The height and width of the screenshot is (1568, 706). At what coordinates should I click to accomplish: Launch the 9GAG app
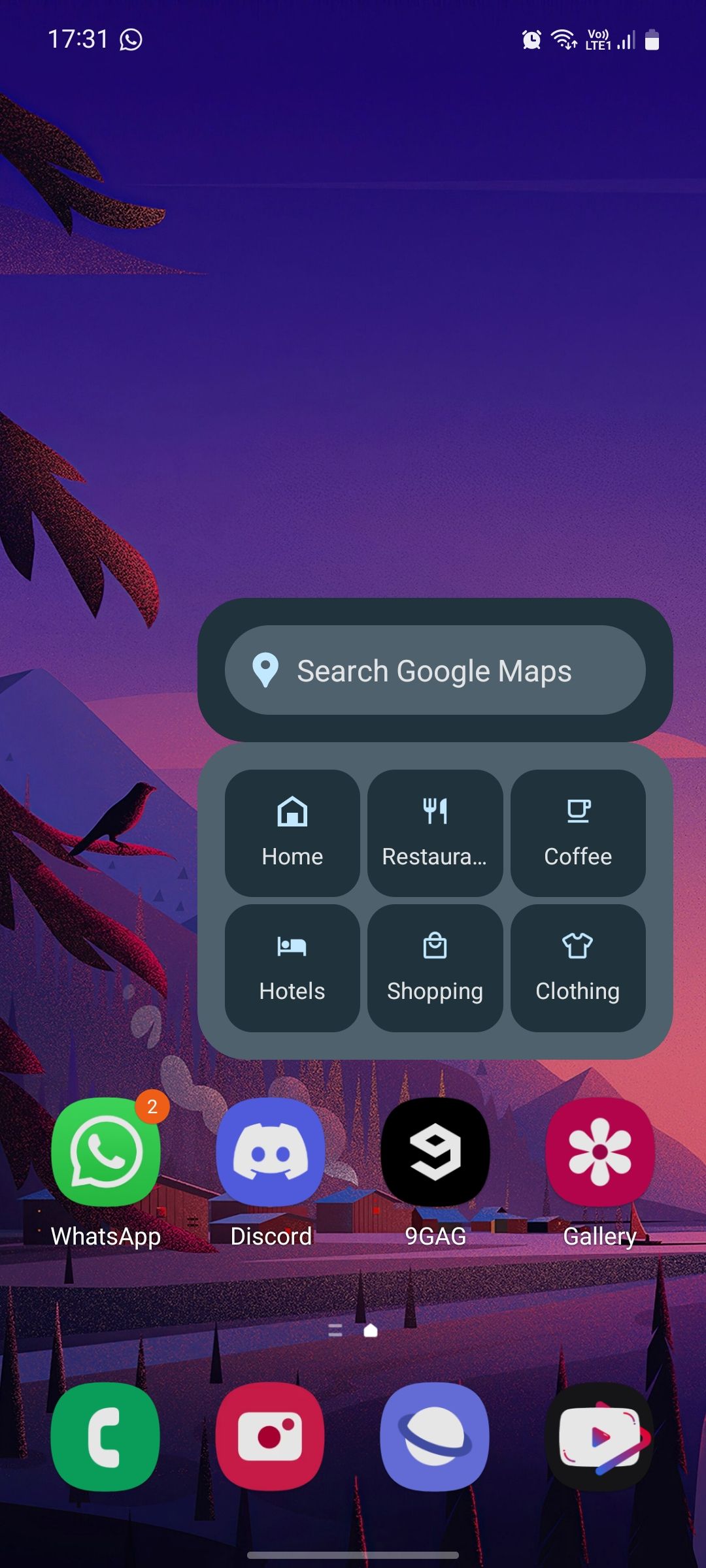[435, 1152]
